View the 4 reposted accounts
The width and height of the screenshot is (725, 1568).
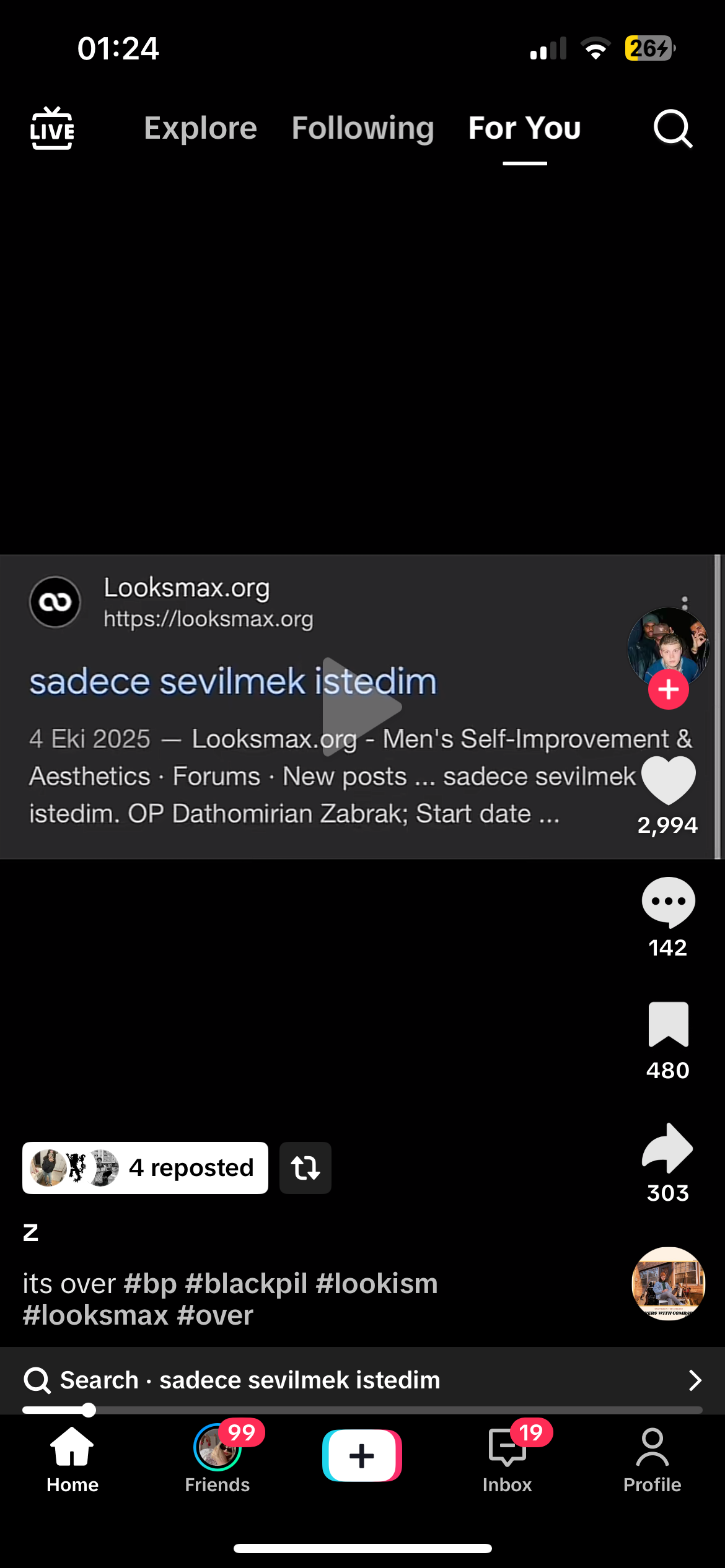(x=146, y=1168)
